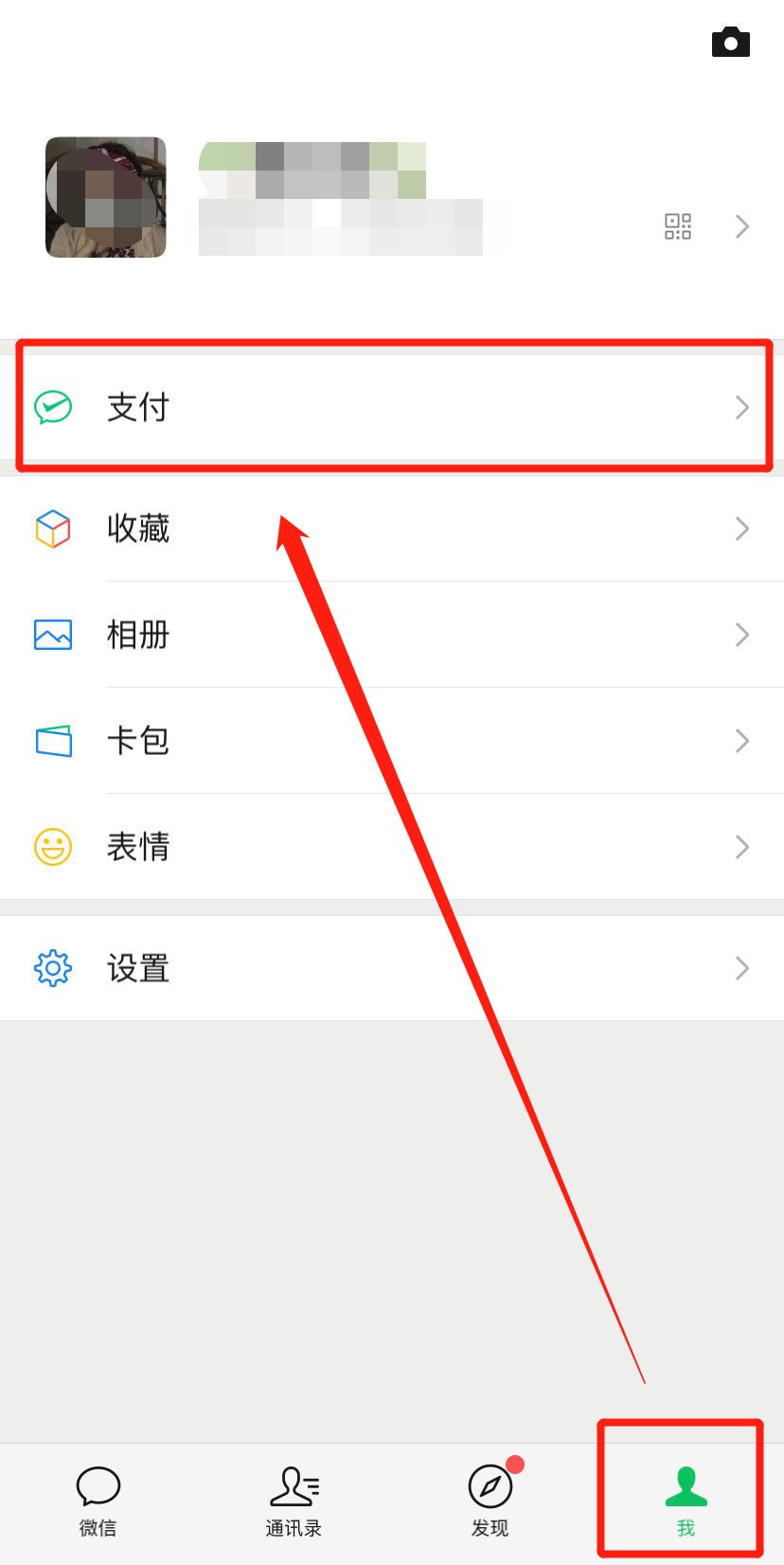Viewport: 784px width, 1565px height.
Task: Open 收藏 favorites
Action: tap(392, 529)
